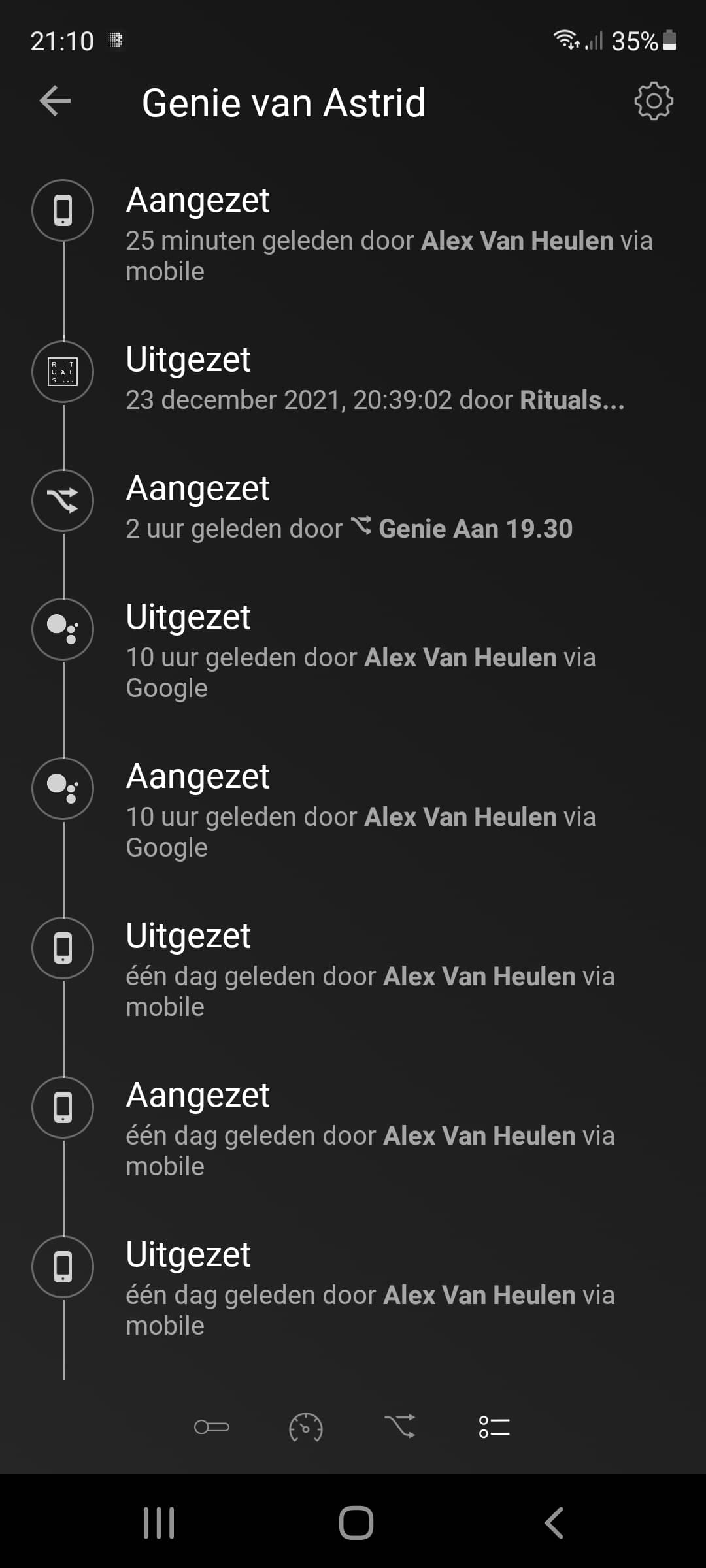Switch to the device controls tab
The image size is (706, 1568).
click(x=212, y=1426)
